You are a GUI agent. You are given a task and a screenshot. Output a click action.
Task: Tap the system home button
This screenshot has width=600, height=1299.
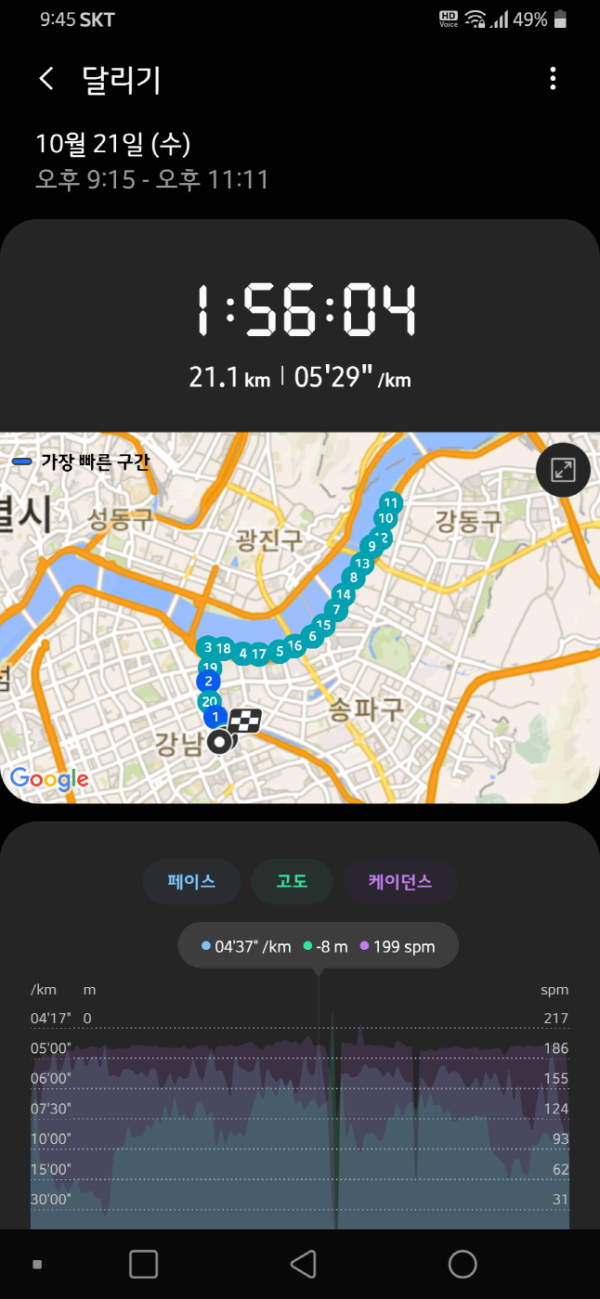click(x=462, y=1264)
